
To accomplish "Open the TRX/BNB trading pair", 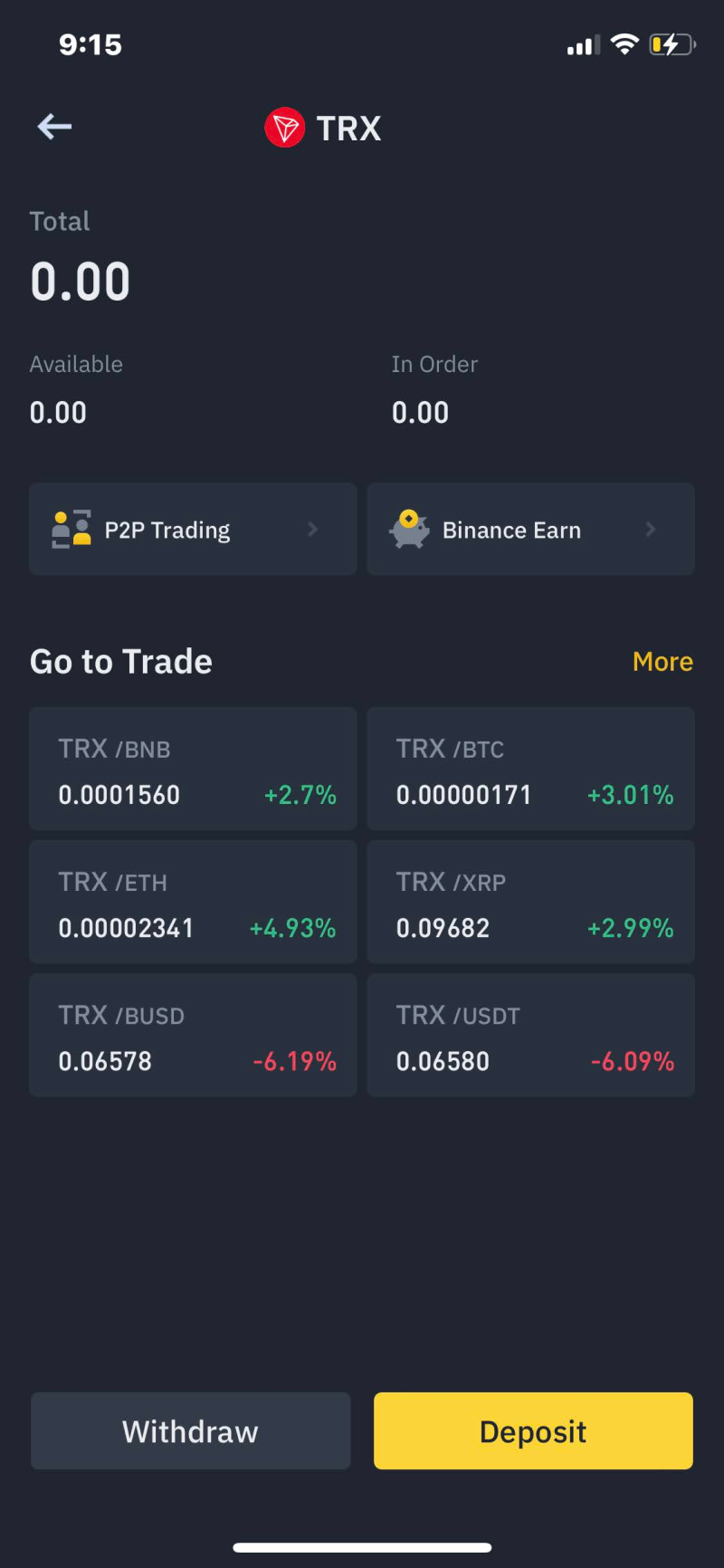I will (x=193, y=770).
